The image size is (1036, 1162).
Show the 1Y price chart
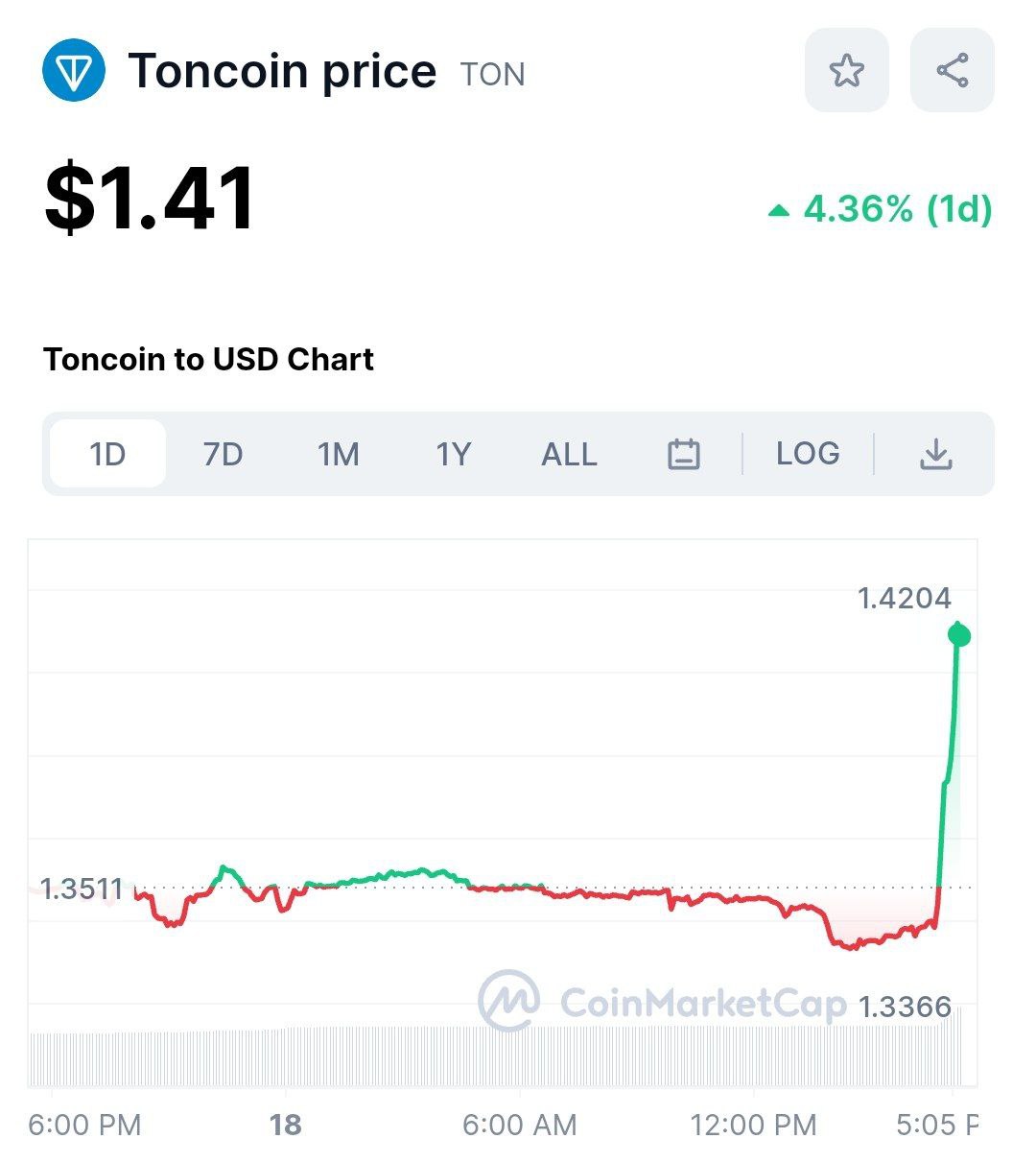(454, 454)
